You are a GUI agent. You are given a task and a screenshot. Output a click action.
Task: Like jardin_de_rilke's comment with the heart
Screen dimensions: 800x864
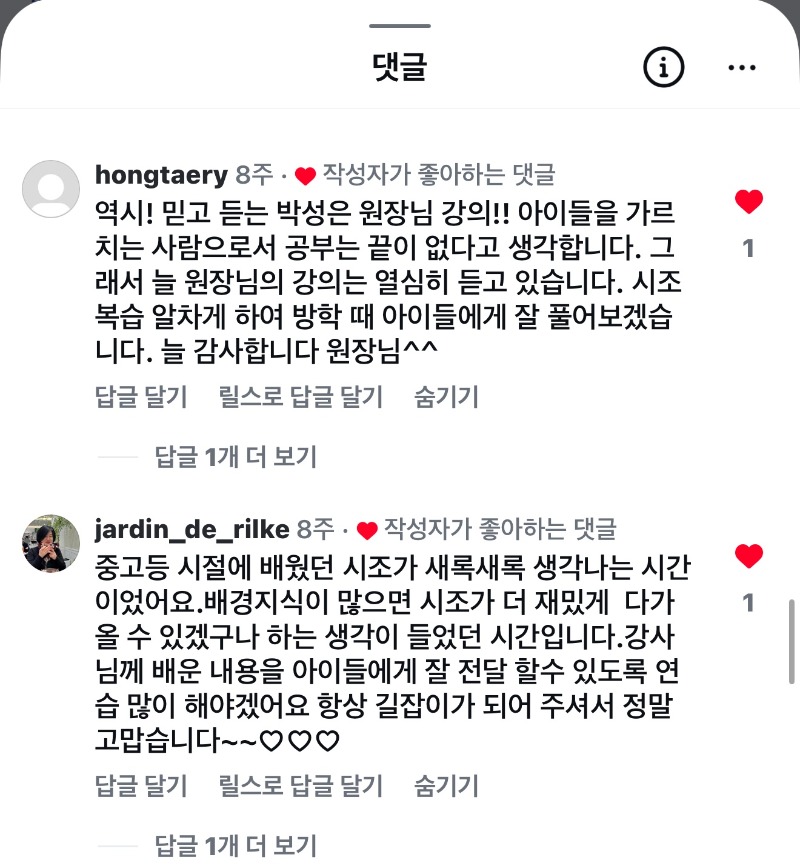click(x=748, y=557)
